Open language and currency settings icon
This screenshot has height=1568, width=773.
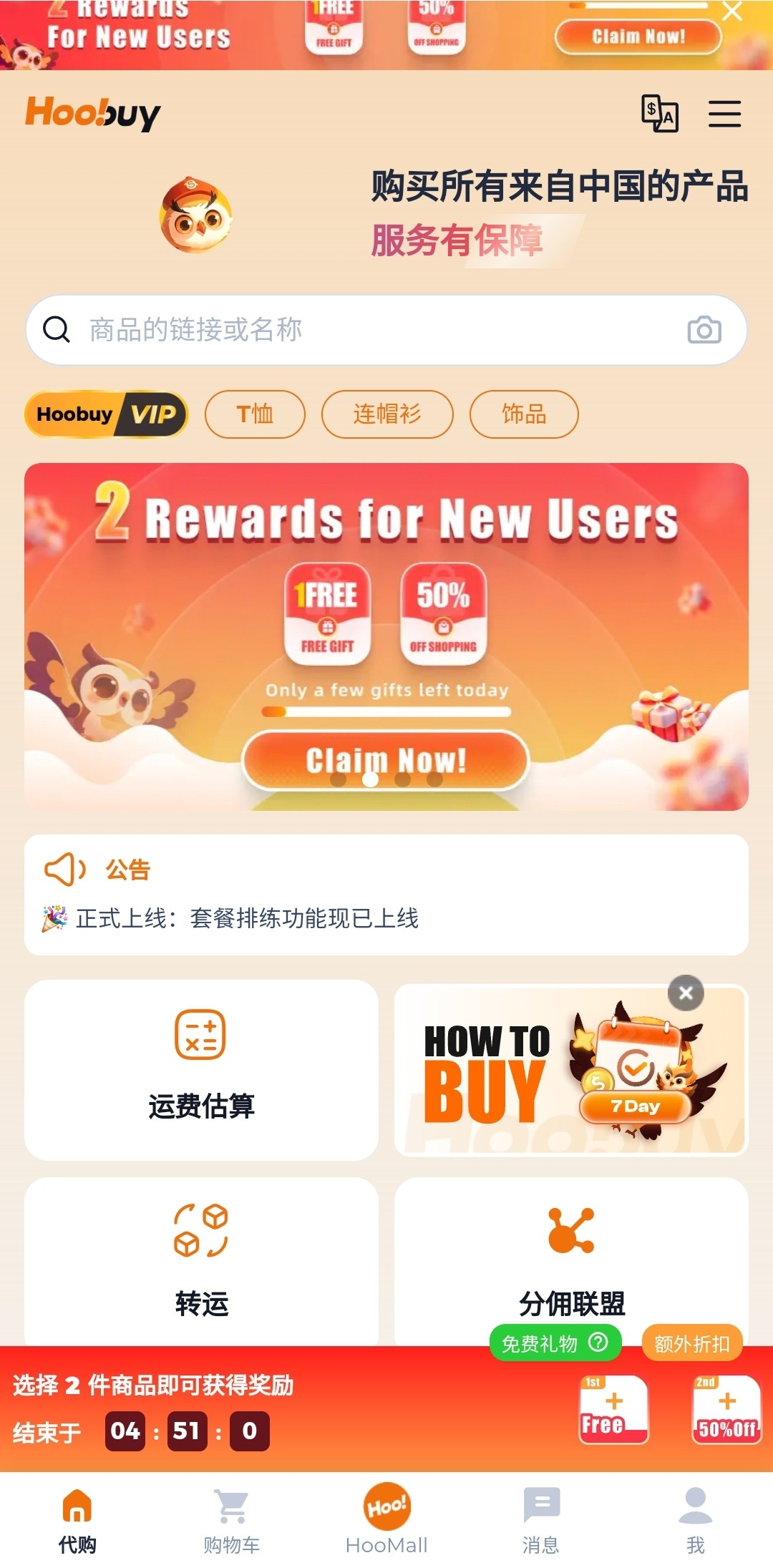(659, 114)
